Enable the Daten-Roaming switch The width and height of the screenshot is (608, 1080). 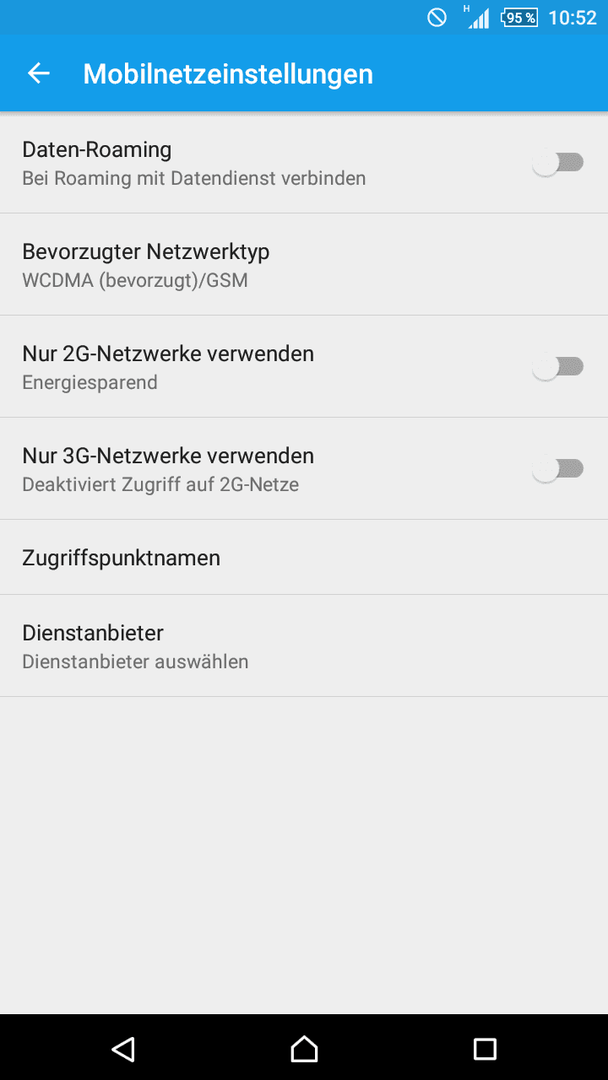pos(558,163)
